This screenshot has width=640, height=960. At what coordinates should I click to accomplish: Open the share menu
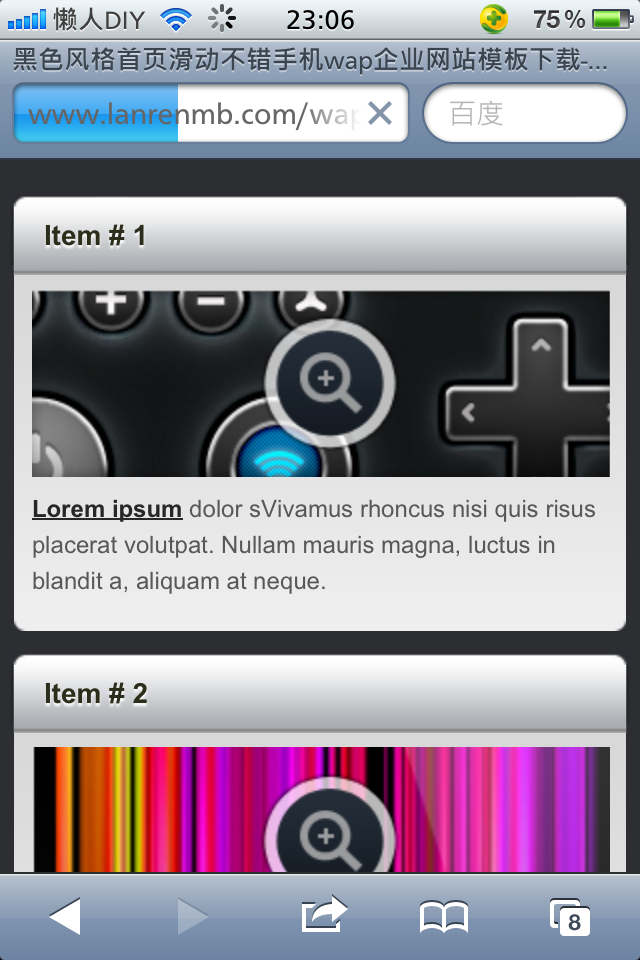[323, 916]
